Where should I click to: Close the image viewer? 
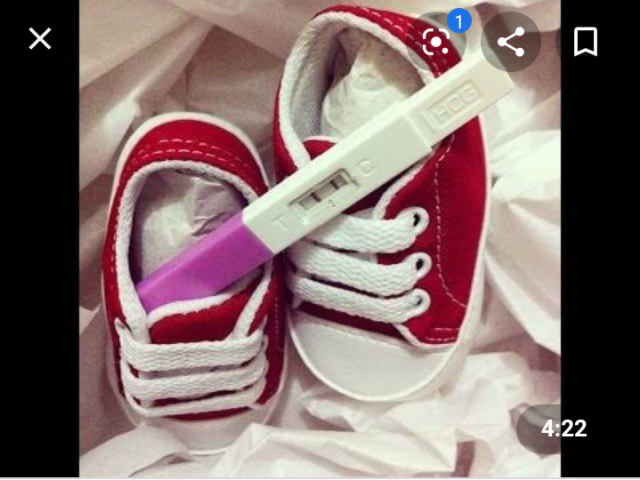39,40
